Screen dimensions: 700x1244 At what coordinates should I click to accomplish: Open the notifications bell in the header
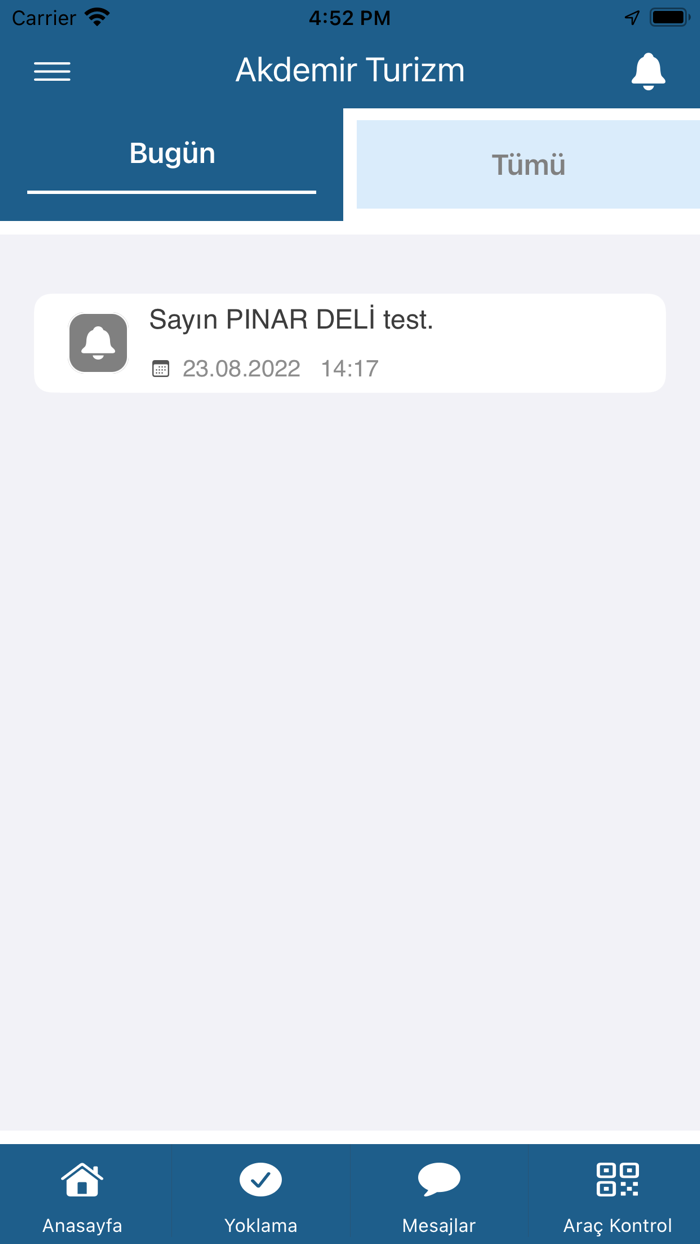coord(648,71)
